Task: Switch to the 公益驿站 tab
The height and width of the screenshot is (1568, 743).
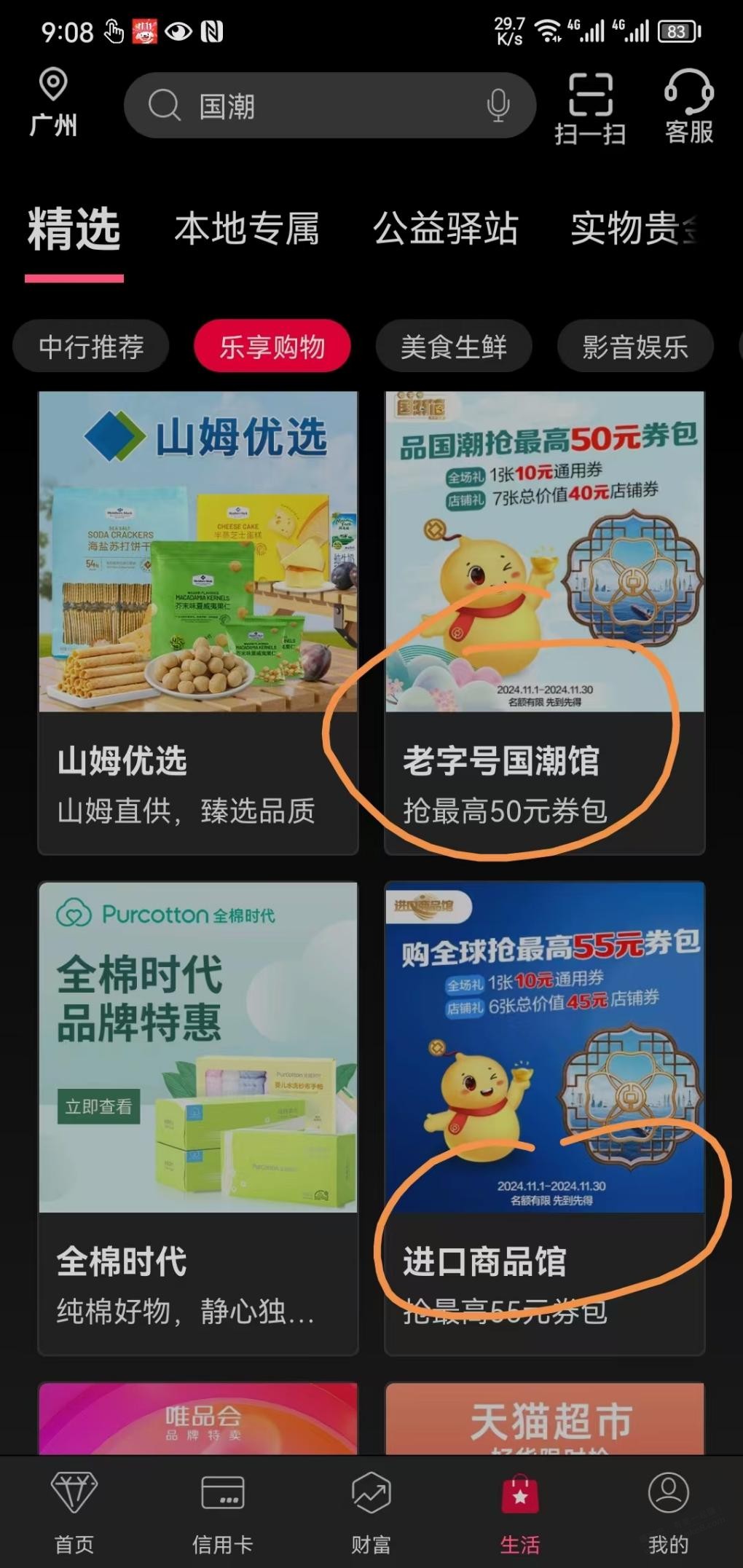Action: coord(445,229)
